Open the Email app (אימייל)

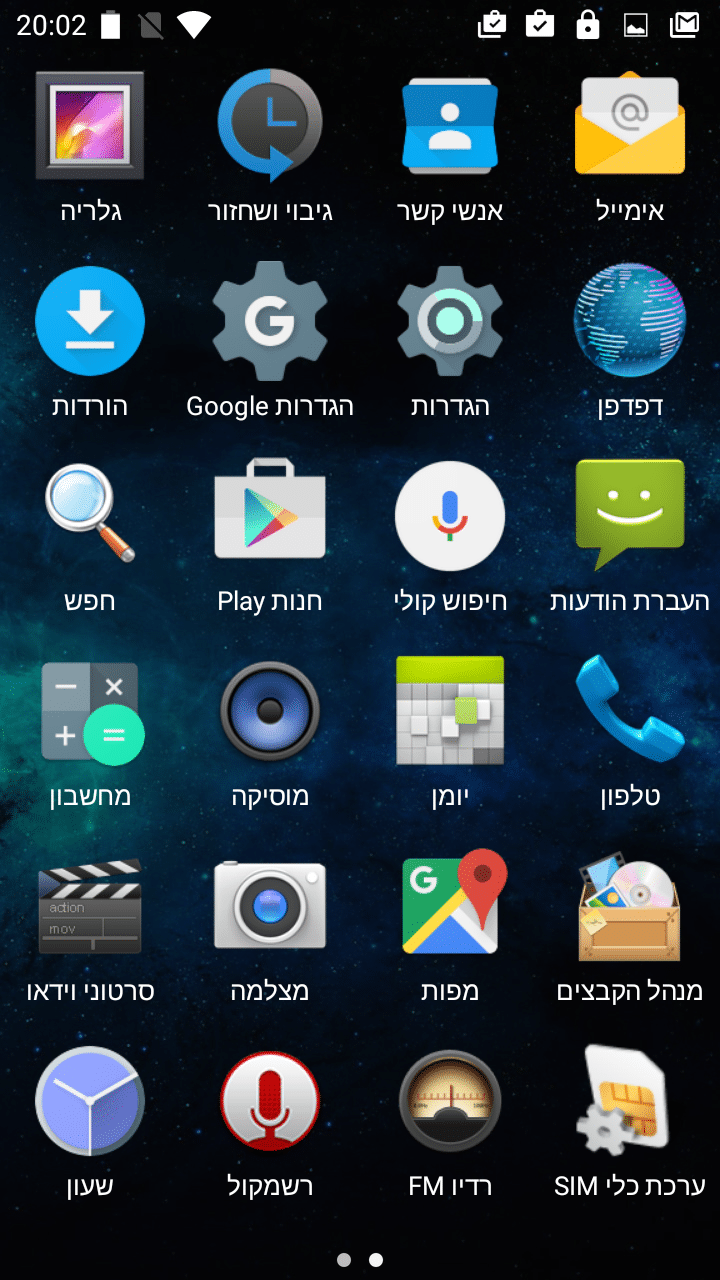point(630,127)
